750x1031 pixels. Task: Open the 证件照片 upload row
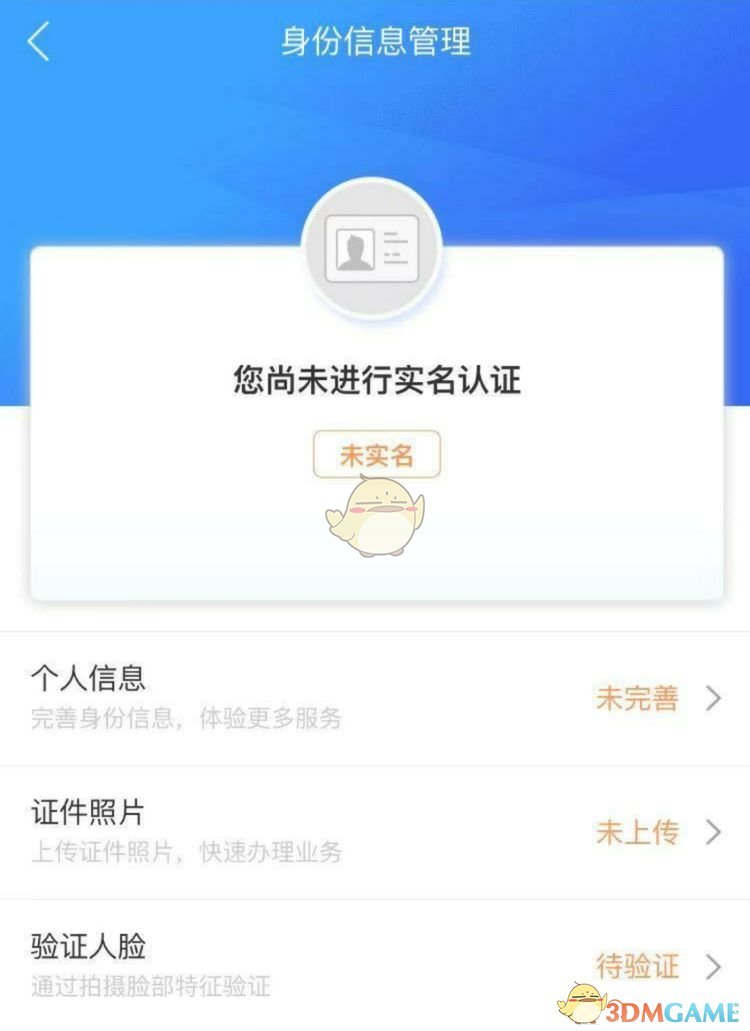(375, 832)
